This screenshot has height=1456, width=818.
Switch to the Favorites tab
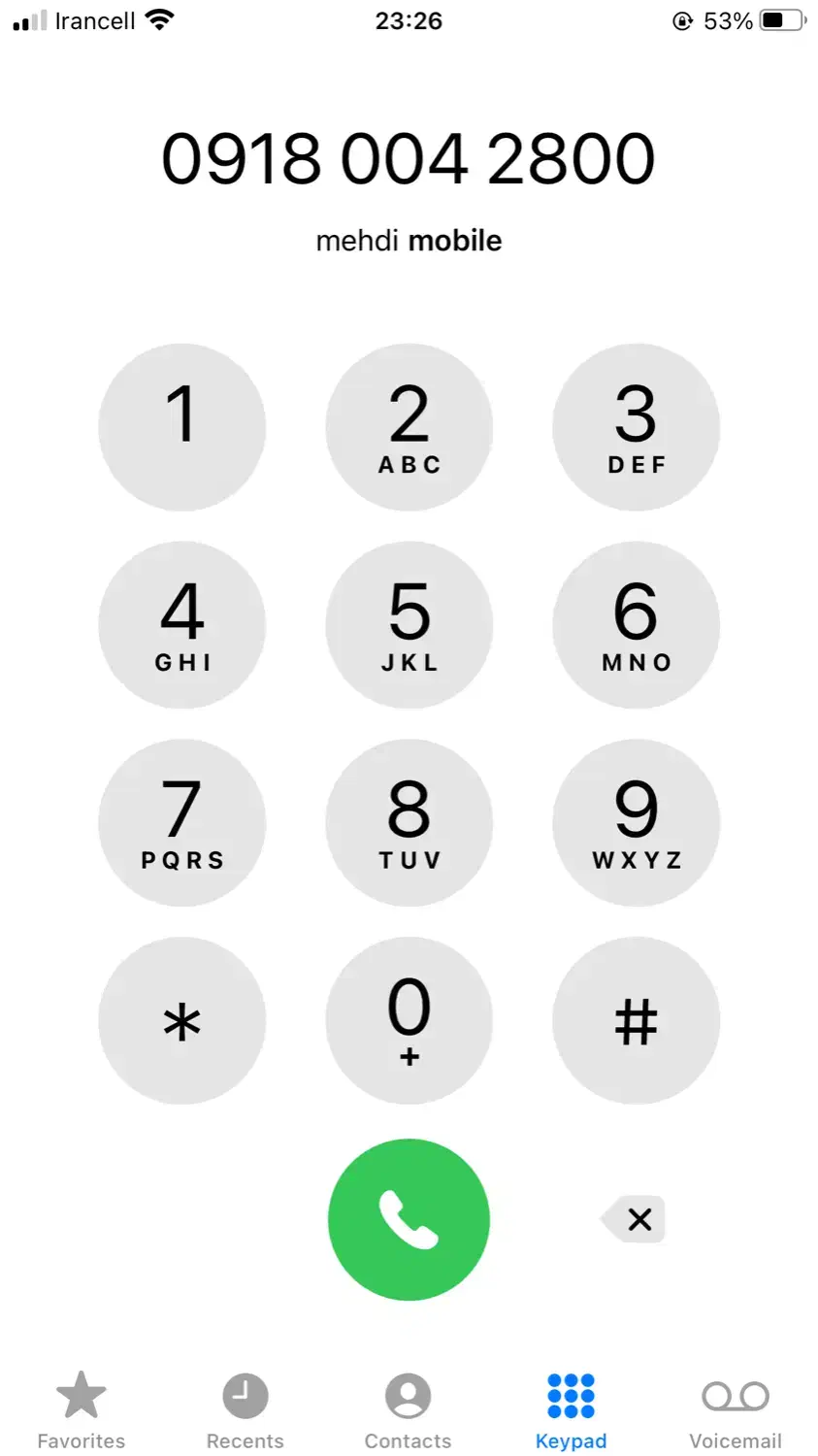82,1410
